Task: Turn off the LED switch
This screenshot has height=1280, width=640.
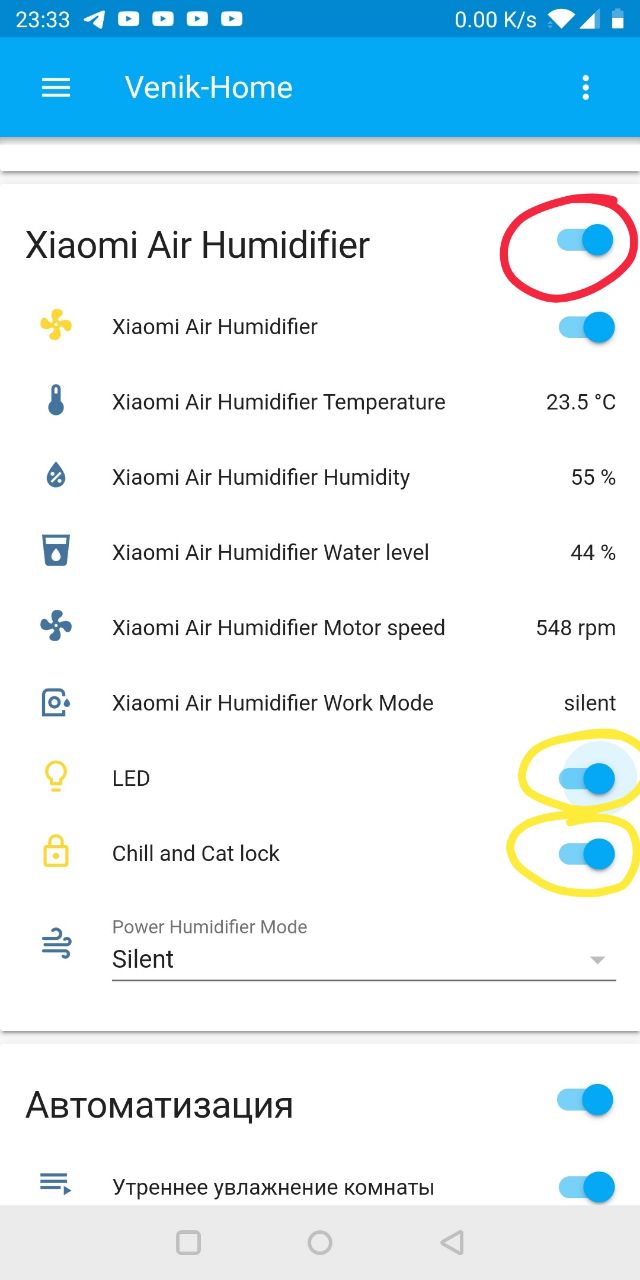Action: click(586, 778)
